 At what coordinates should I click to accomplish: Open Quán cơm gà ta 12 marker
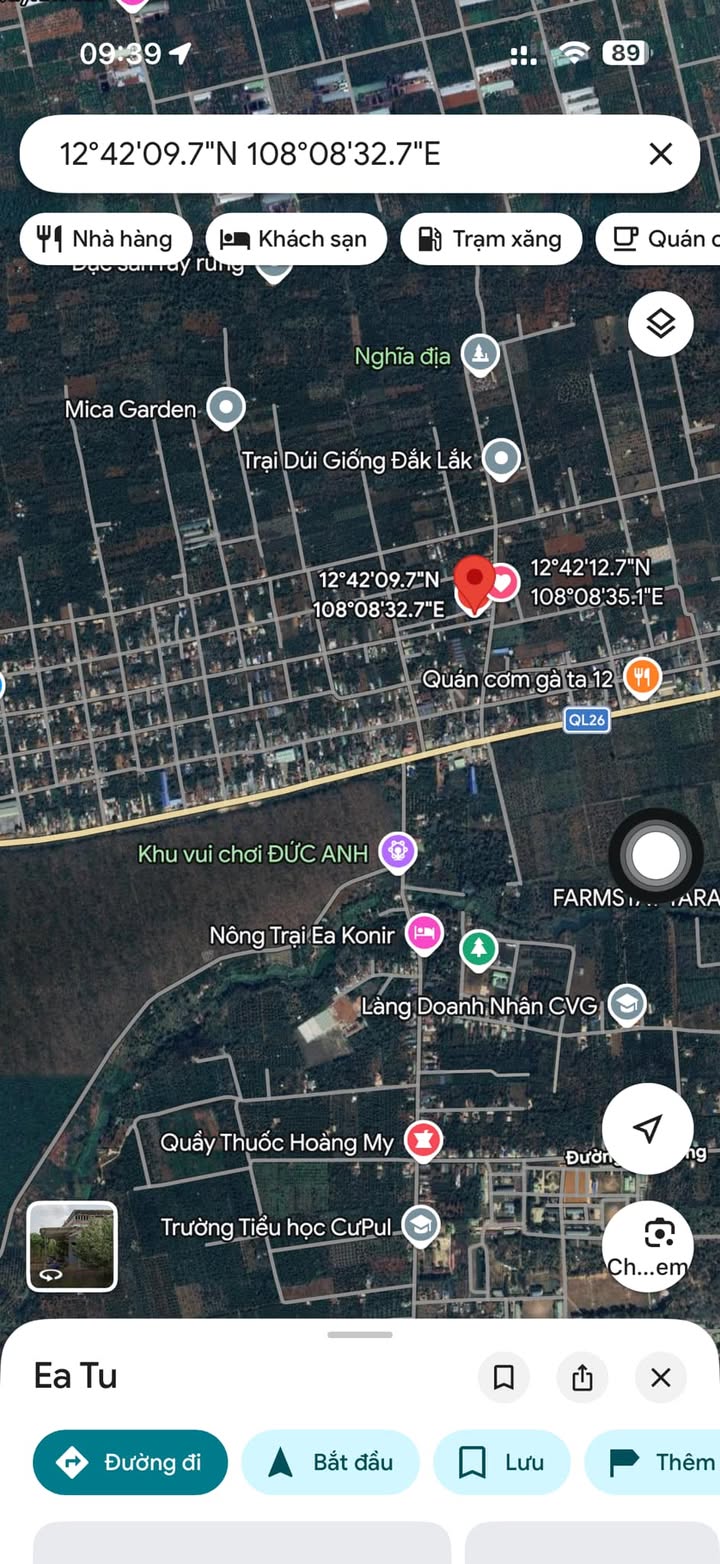pos(642,678)
